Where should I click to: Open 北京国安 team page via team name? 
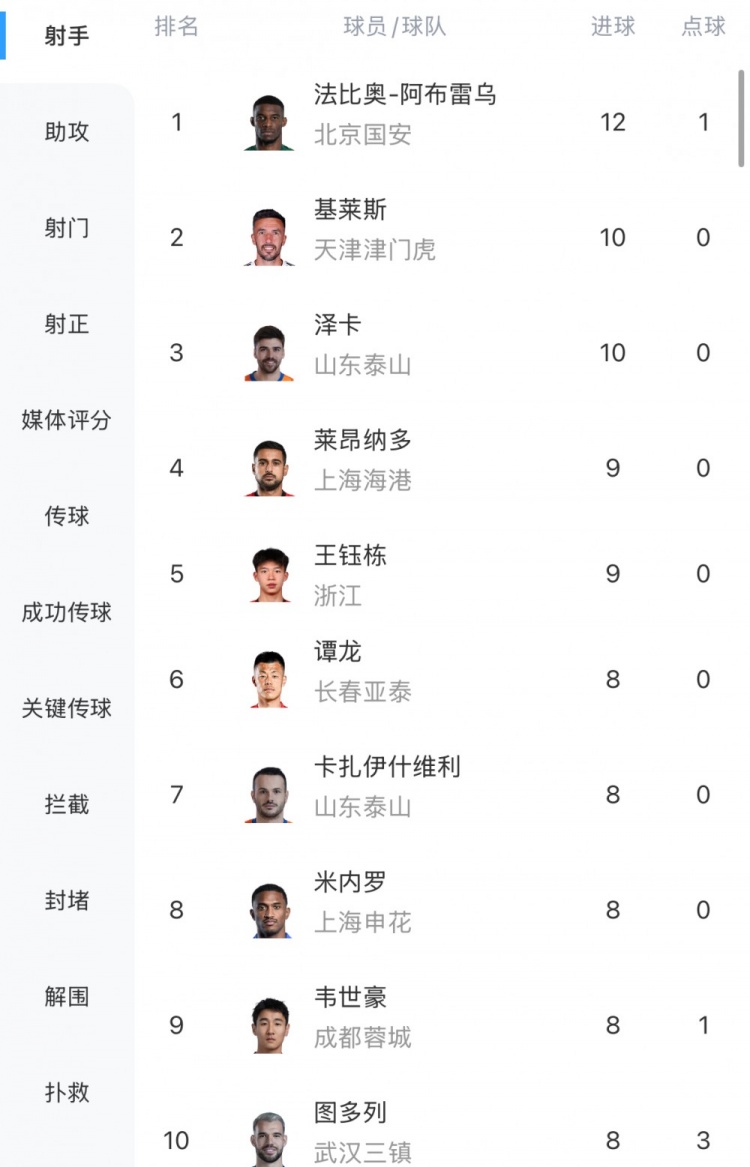[364, 135]
